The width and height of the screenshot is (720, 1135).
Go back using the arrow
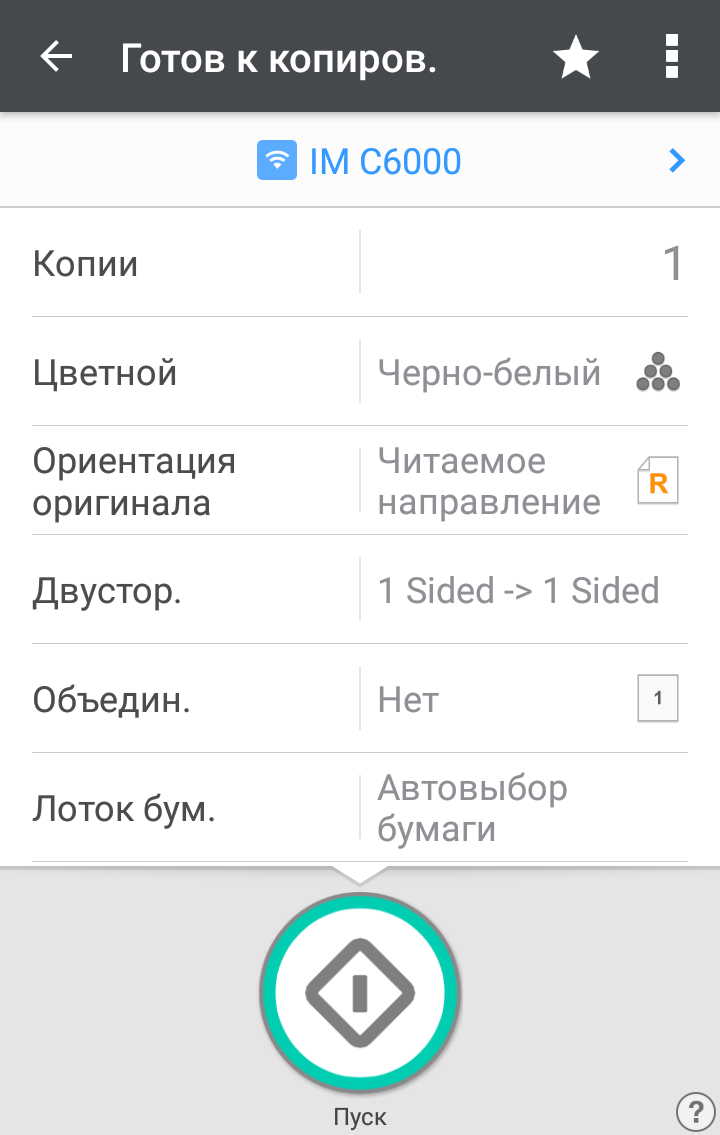coord(56,57)
